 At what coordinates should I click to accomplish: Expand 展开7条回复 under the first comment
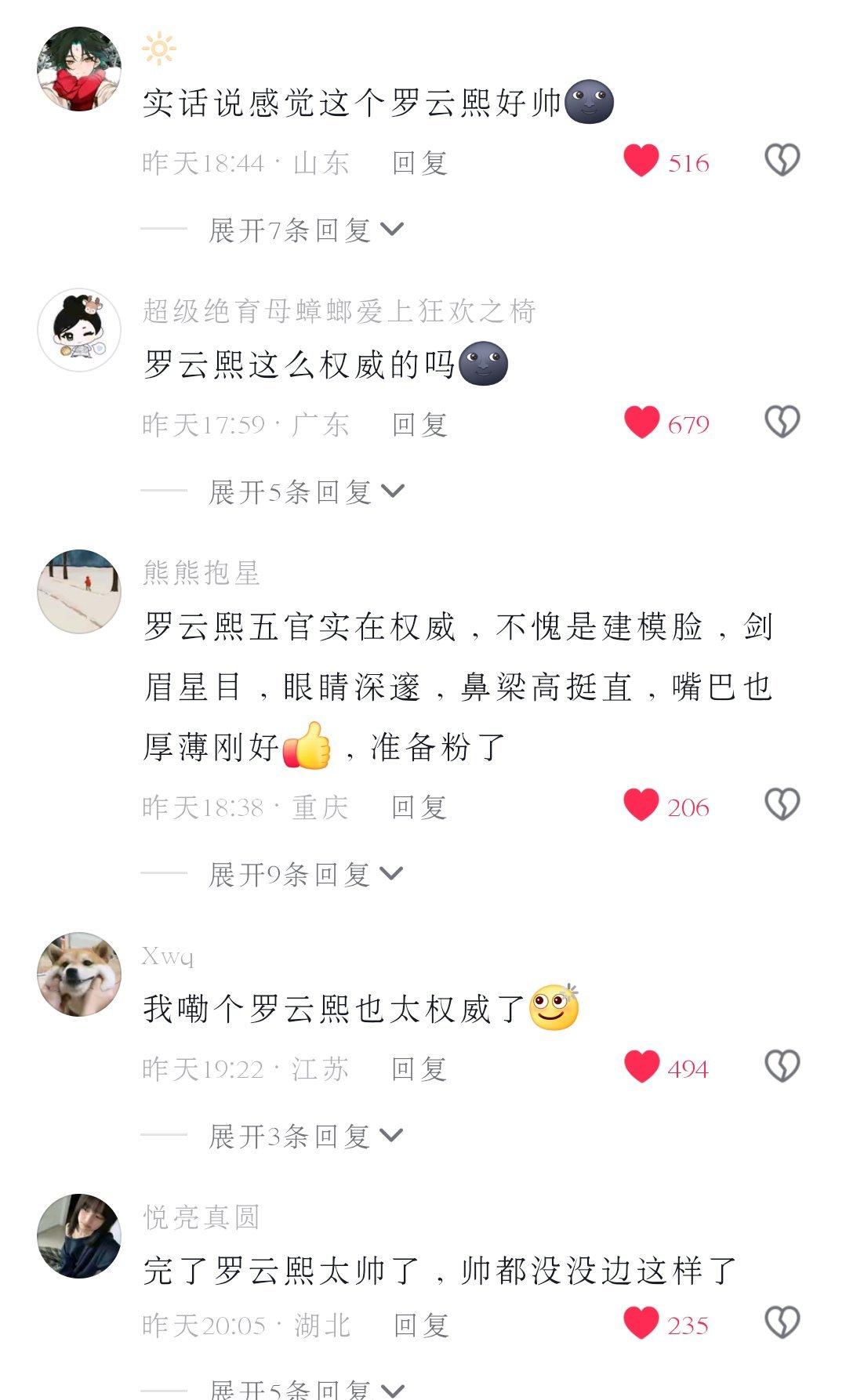pyautogui.click(x=306, y=230)
